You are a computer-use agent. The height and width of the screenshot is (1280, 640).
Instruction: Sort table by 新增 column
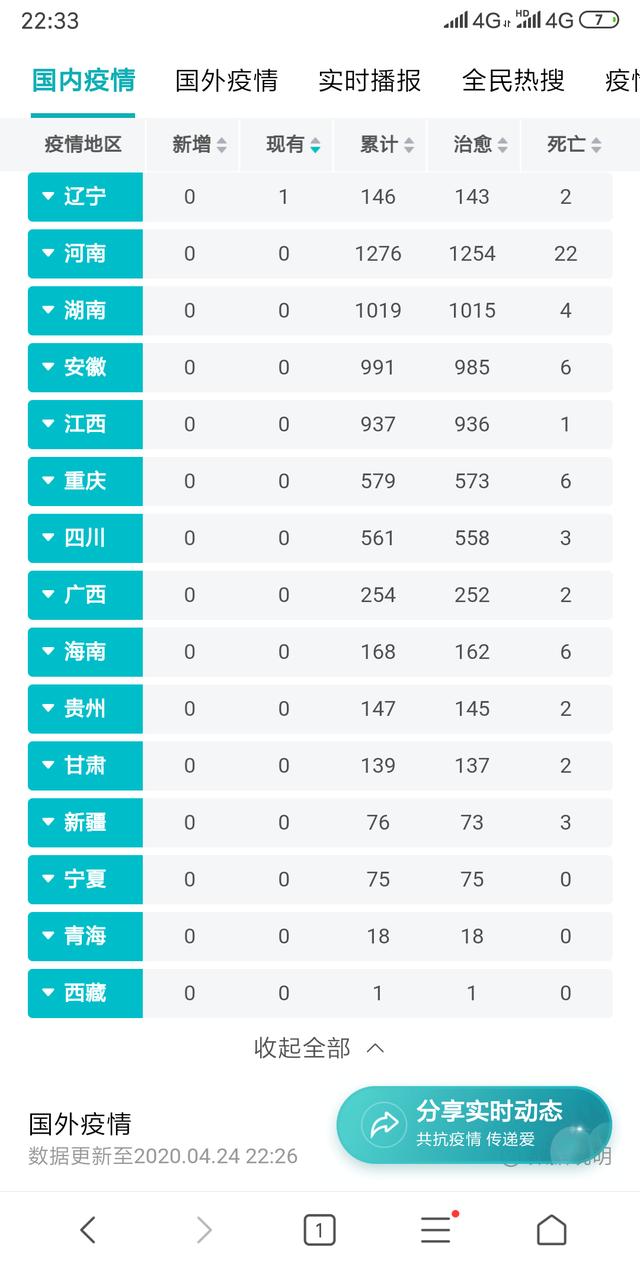[x=199, y=145]
